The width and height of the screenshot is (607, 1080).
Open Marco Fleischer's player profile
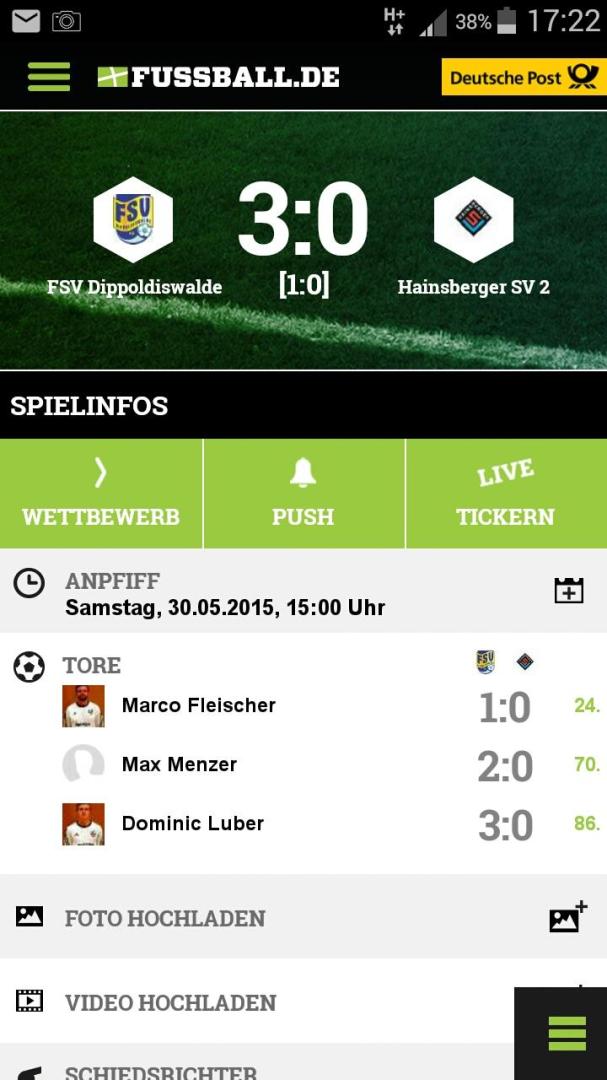point(198,706)
